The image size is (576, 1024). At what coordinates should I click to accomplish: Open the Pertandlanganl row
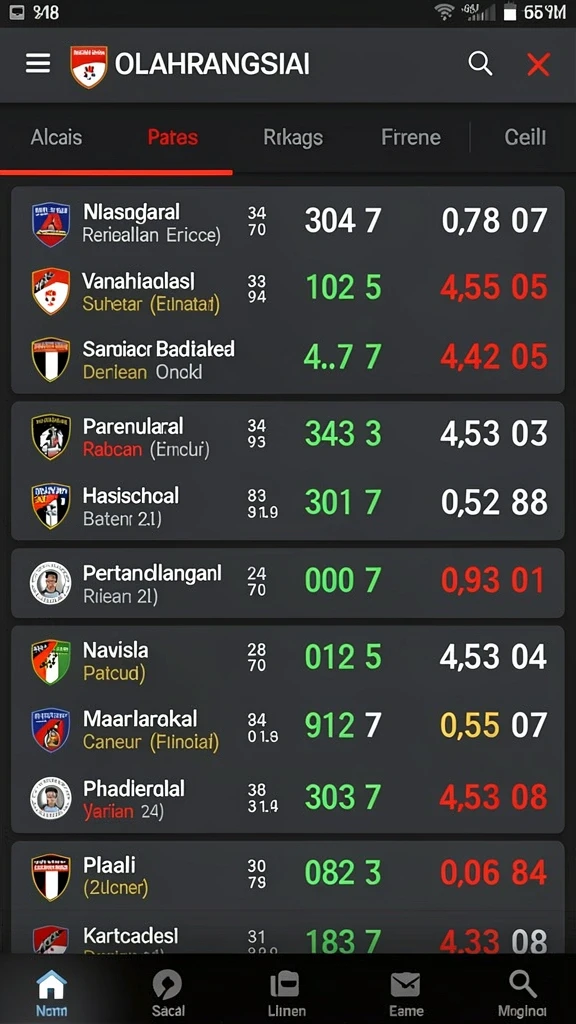pos(287,583)
